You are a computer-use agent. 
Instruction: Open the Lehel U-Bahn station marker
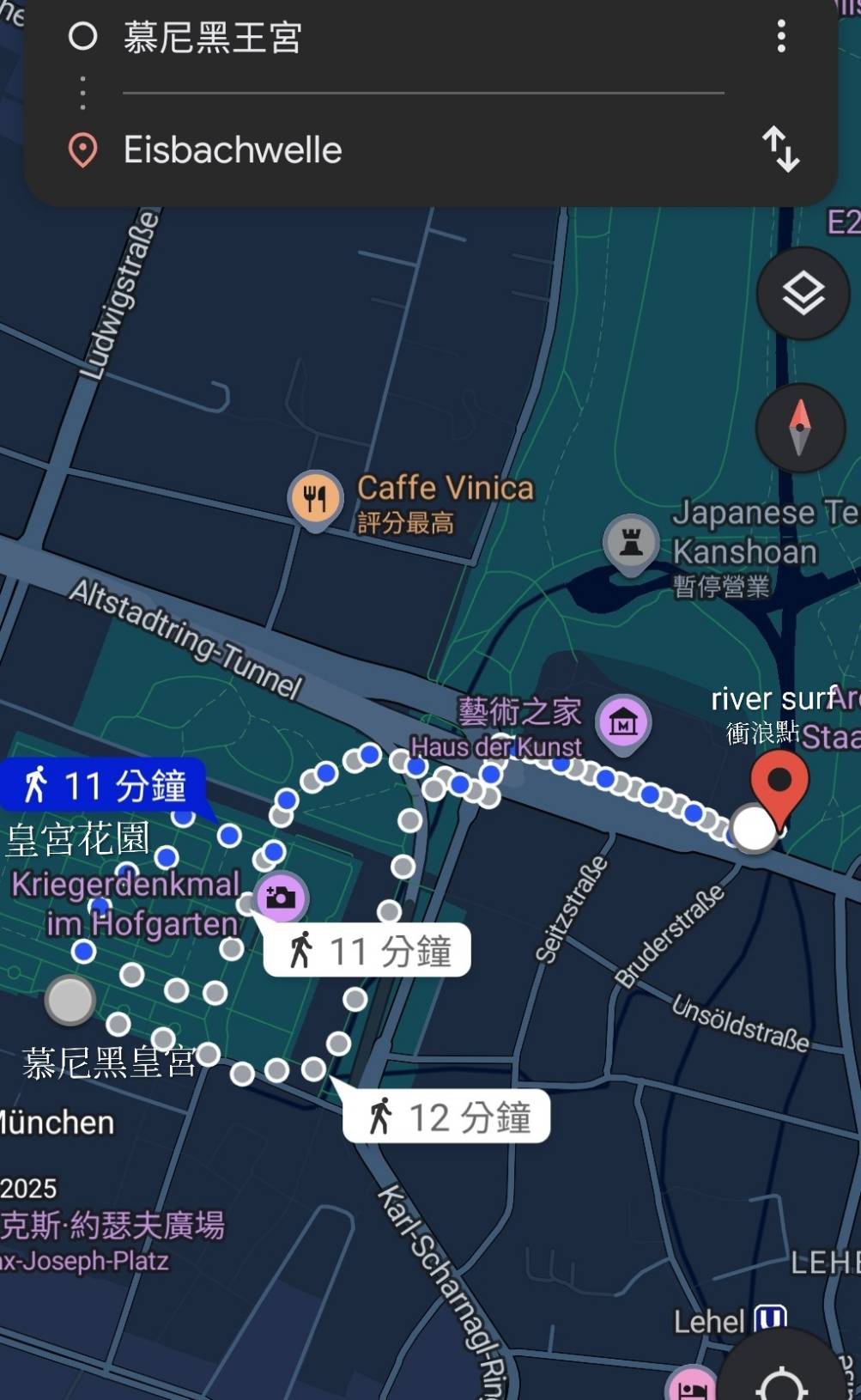tap(770, 1319)
